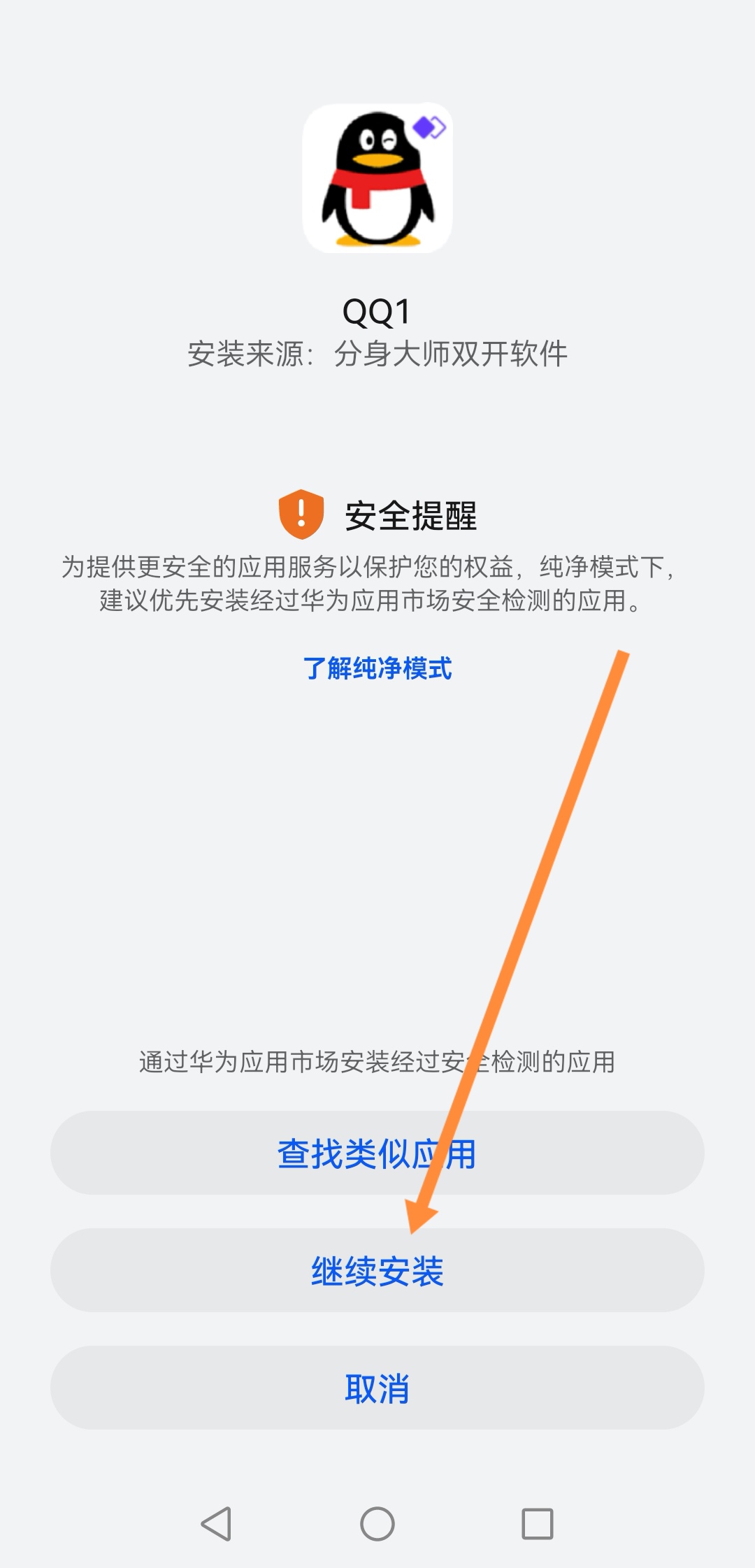The image size is (755, 1568).
Task: Go back with the system back button
Action: (x=216, y=1523)
